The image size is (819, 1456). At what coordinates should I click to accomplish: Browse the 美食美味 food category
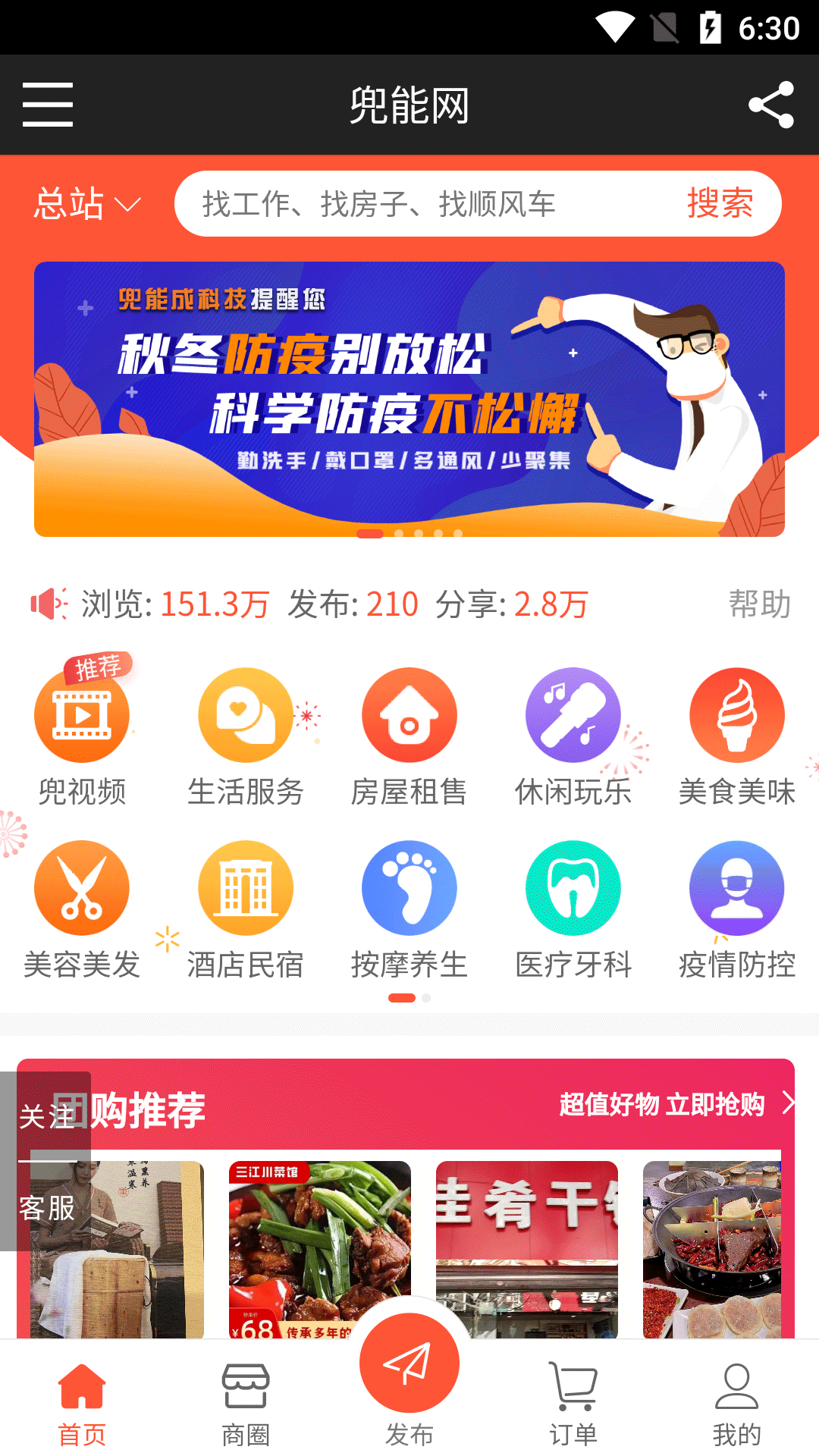coord(736,736)
